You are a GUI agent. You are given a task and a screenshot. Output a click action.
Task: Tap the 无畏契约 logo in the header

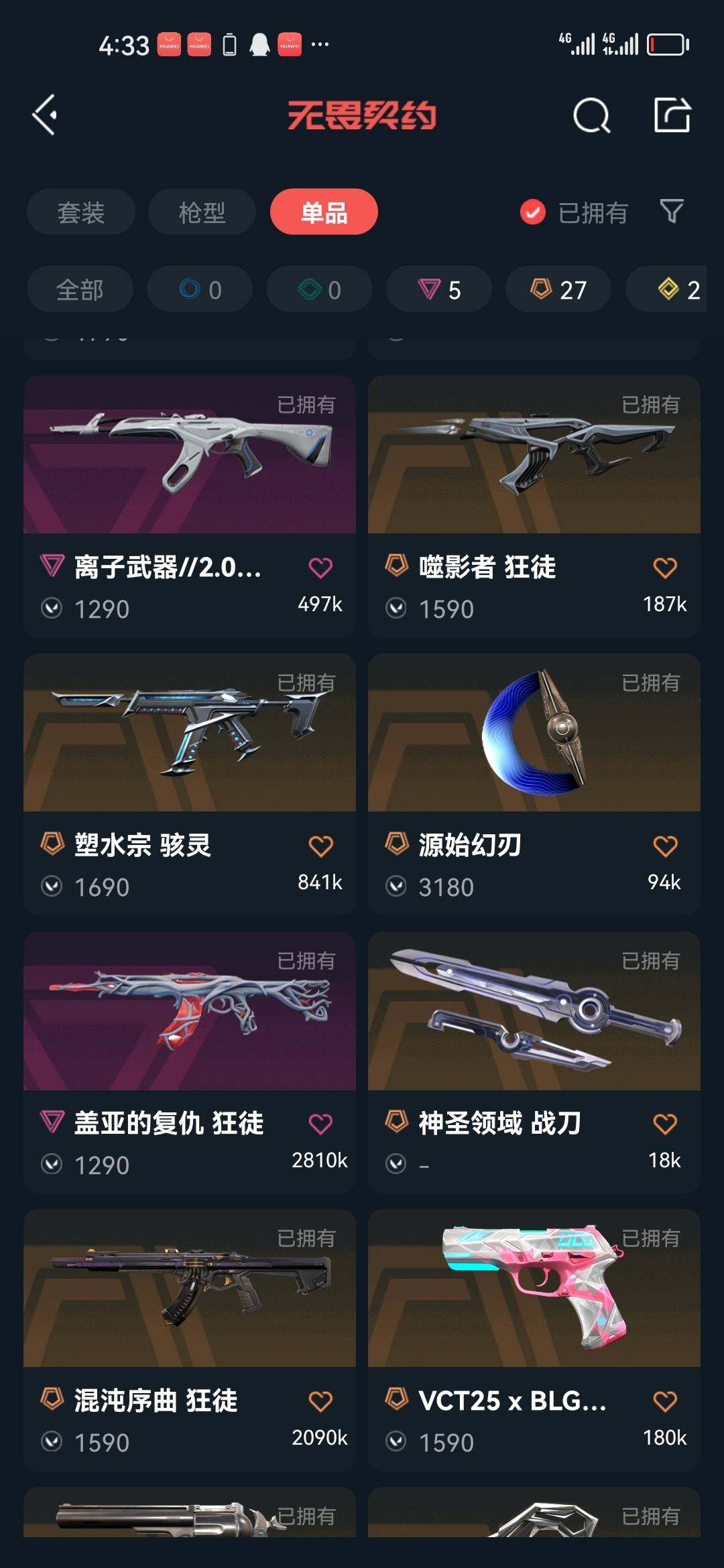pos(362,114)
